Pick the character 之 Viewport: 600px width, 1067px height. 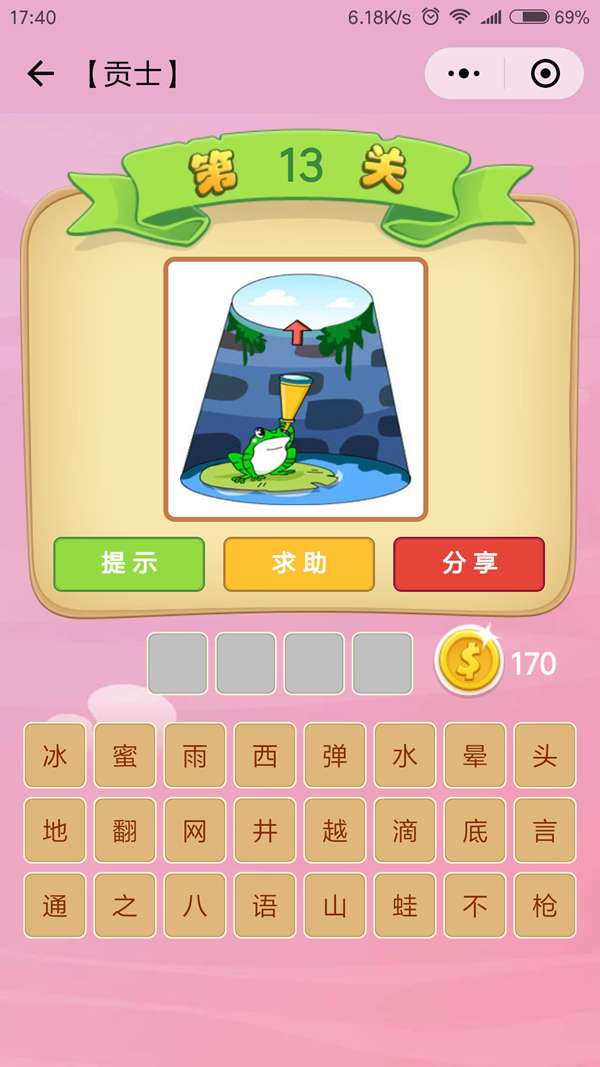[125, 905]
